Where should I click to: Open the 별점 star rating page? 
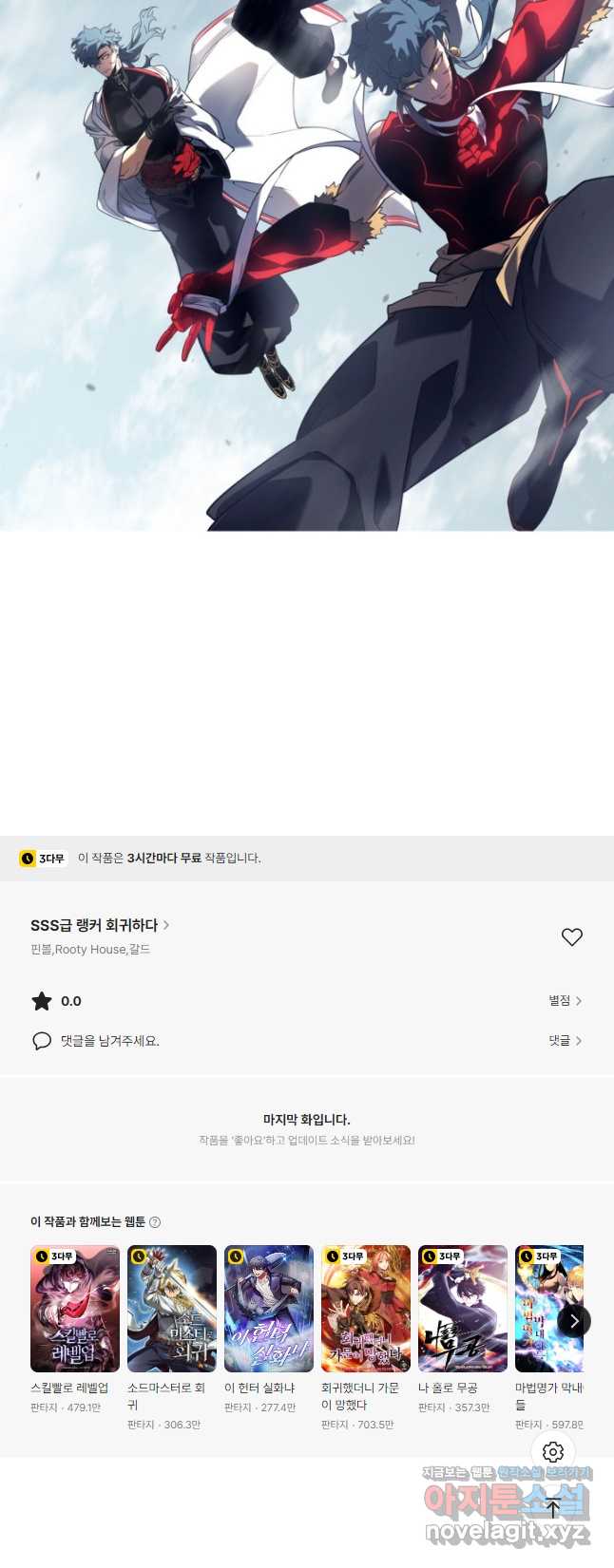[x=565, y=1001]
